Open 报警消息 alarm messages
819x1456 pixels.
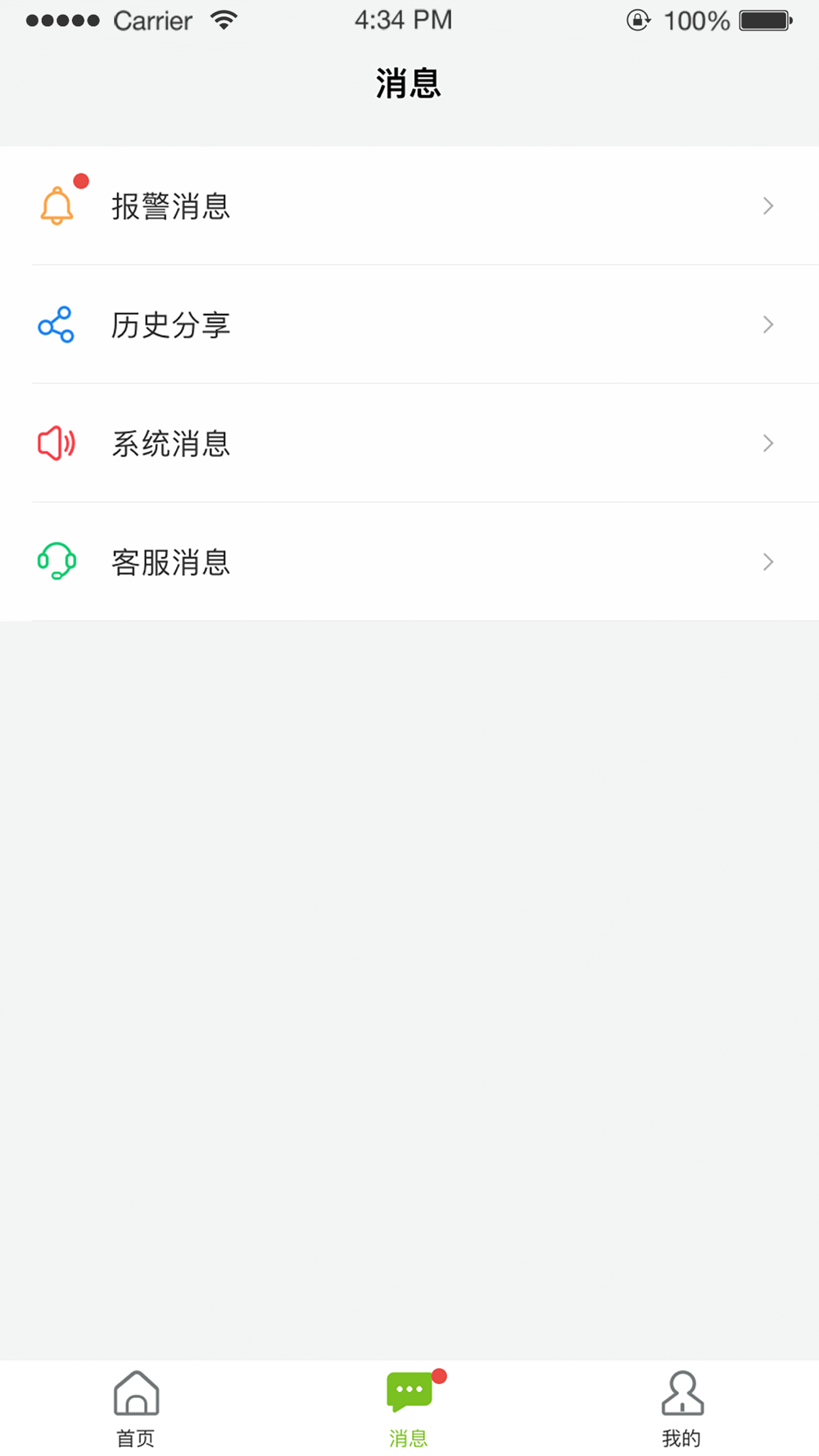pos(409,206)
